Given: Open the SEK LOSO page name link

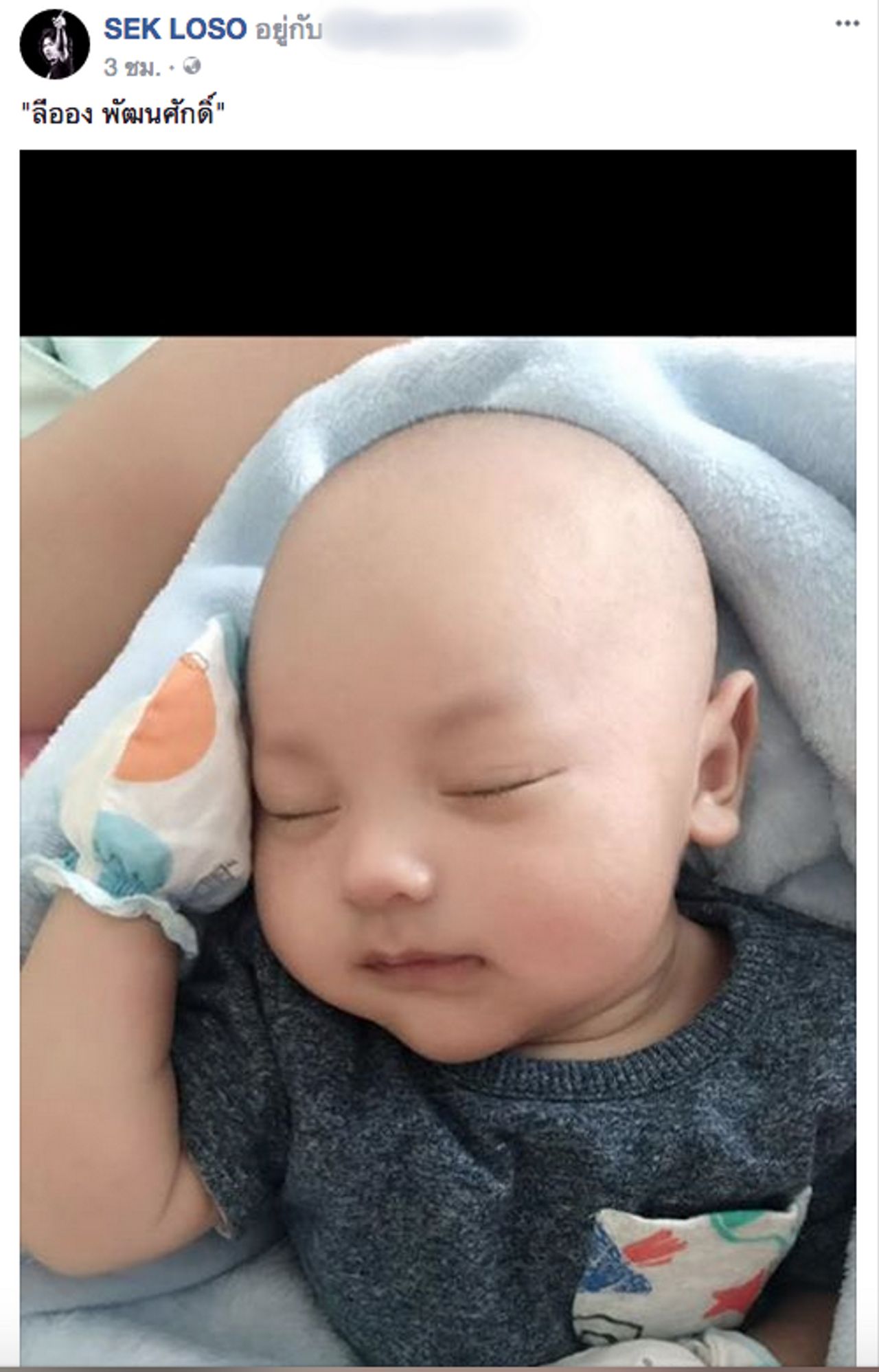Looking at the screenshot, I should (x=175, y=30).
